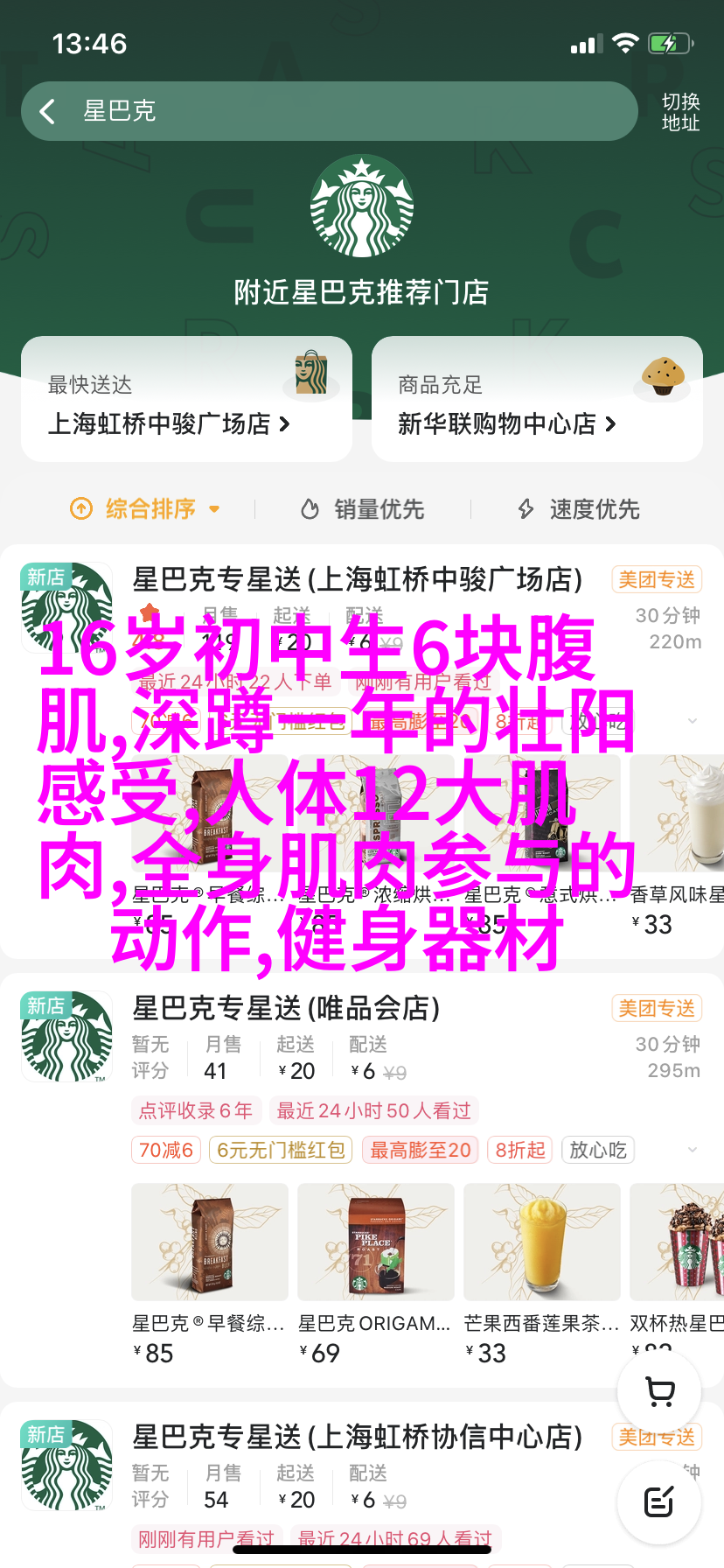This screenshot has width=724, height=1568.
Task: Open 星巴克专星送(唯品会店) store
Action: click(x=287, y=1008)
